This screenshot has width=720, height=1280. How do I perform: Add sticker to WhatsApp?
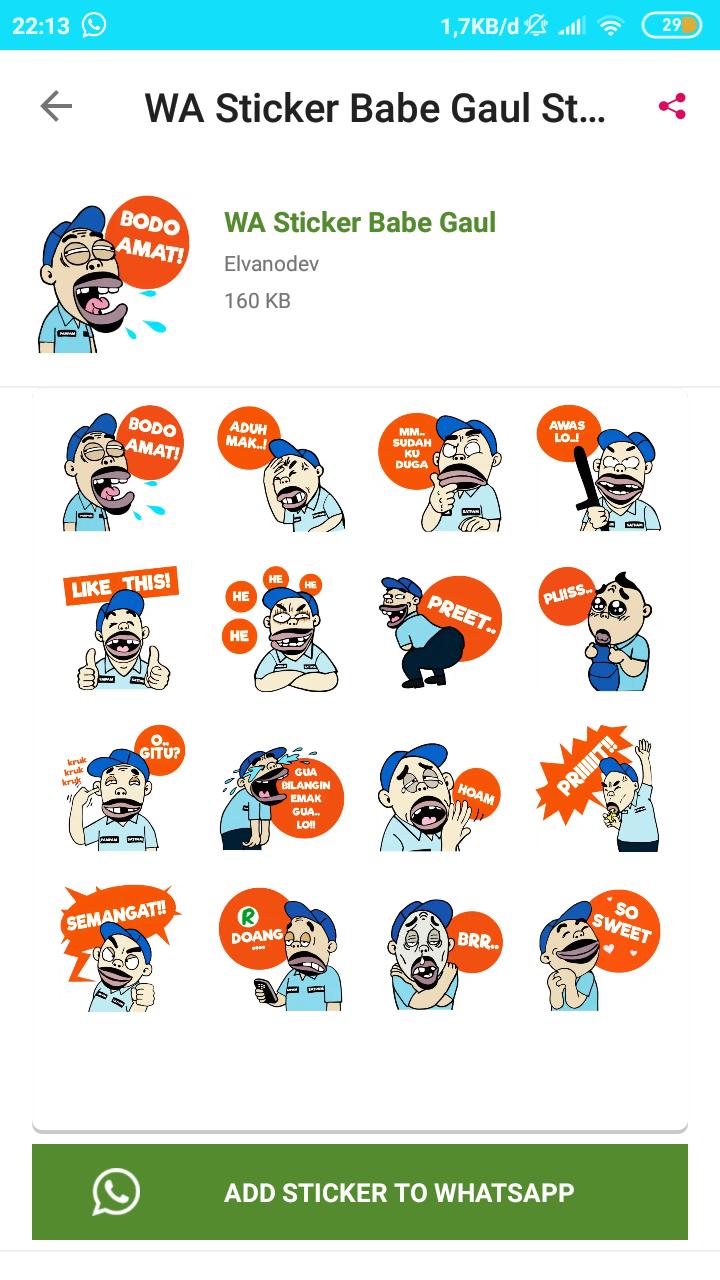(360, 1192)
